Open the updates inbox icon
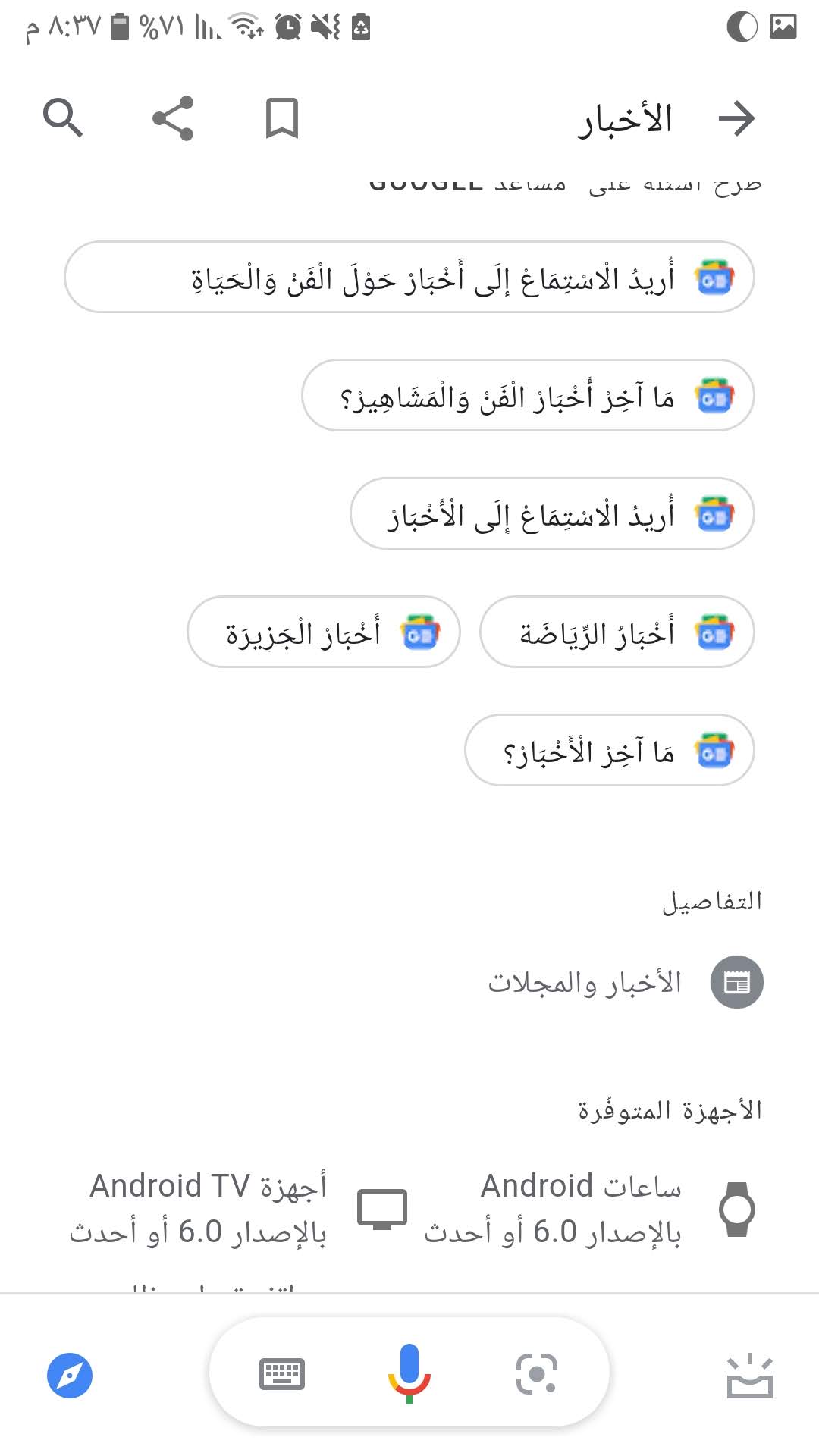The image size is (819, 1456). 749,1375
